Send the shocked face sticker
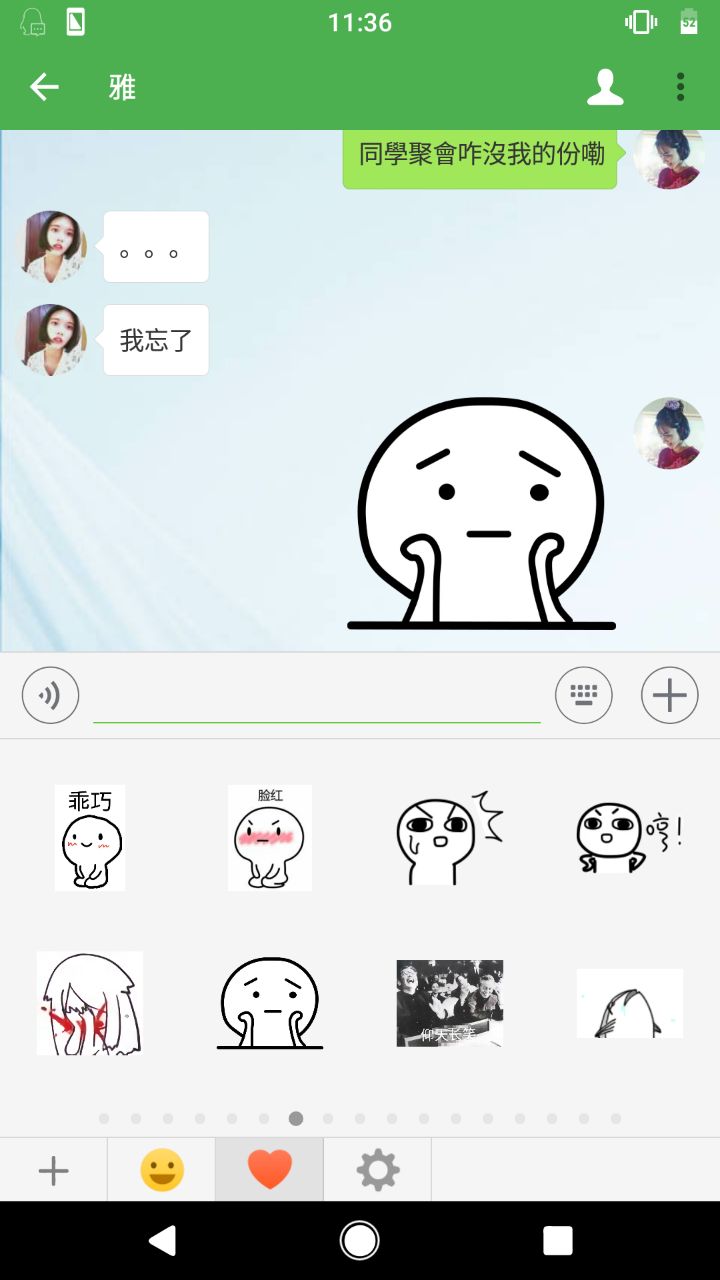This screenshot has height=1280, width=720. [450, 838]
